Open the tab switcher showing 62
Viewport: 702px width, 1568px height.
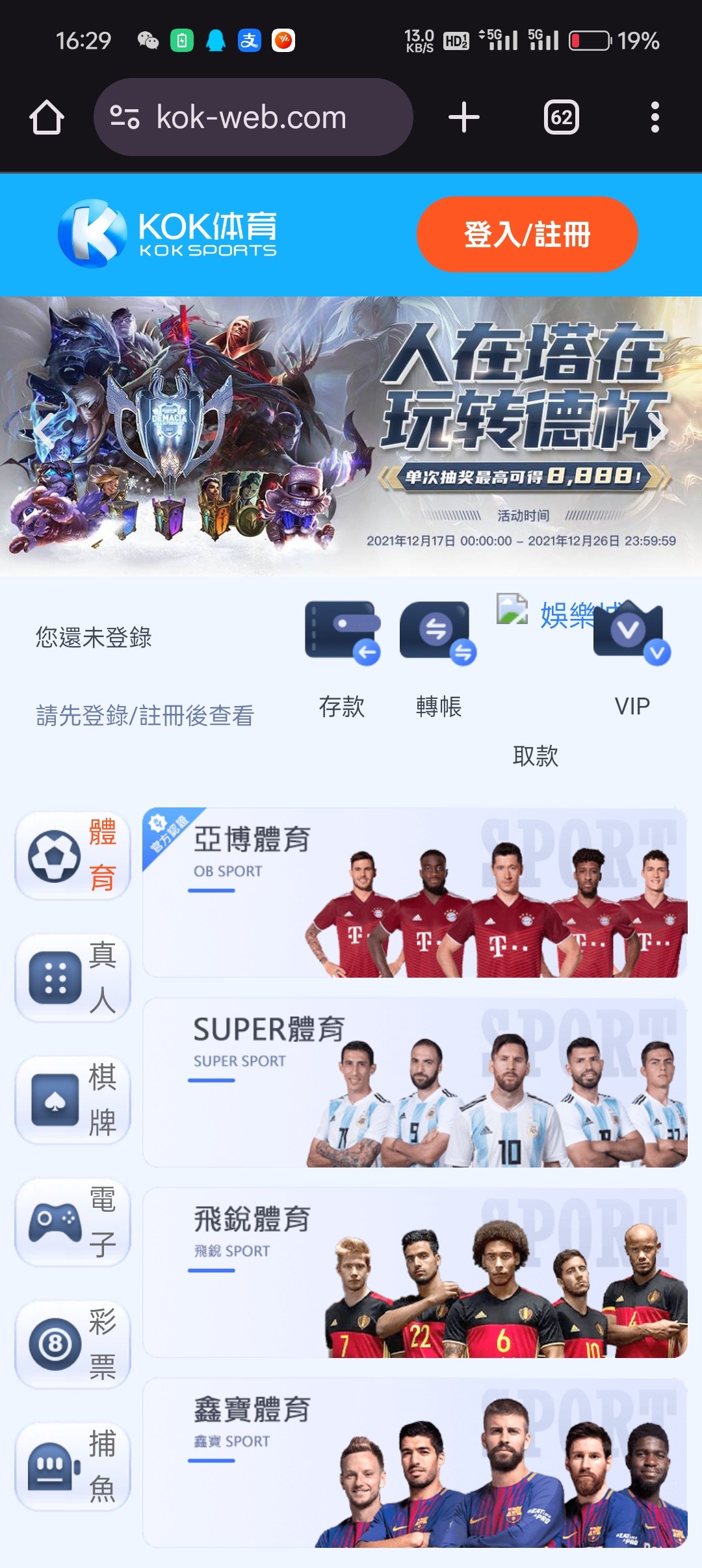pyautogui.click(x=561, y=118)
